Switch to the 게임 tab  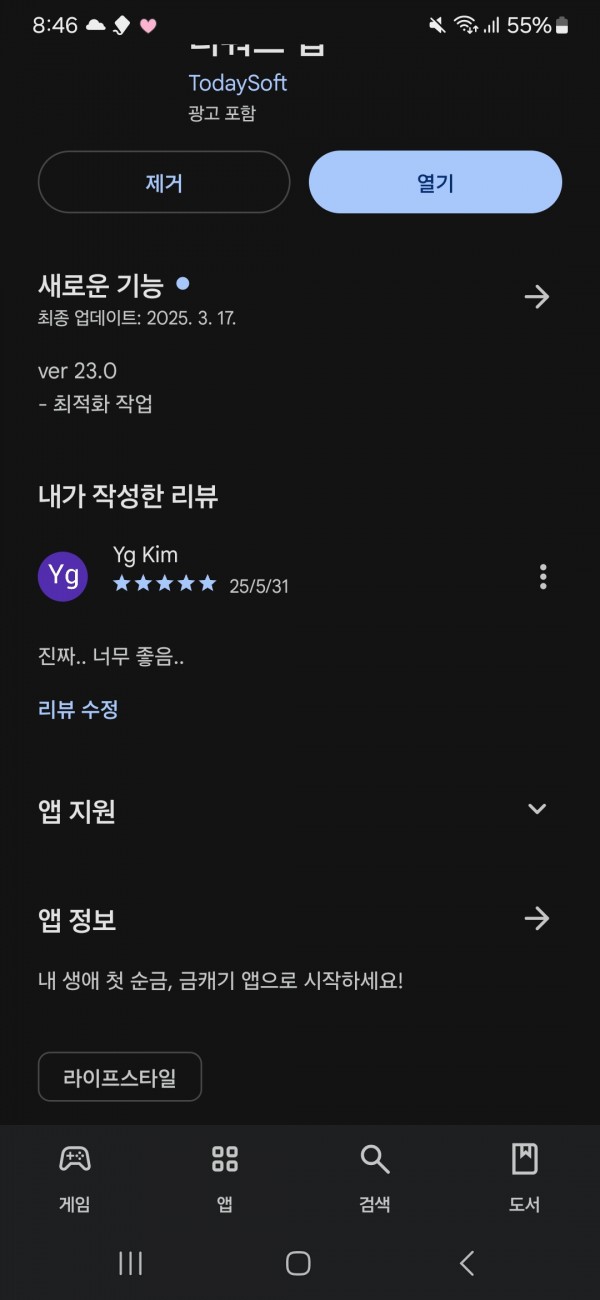(75, 1177)
